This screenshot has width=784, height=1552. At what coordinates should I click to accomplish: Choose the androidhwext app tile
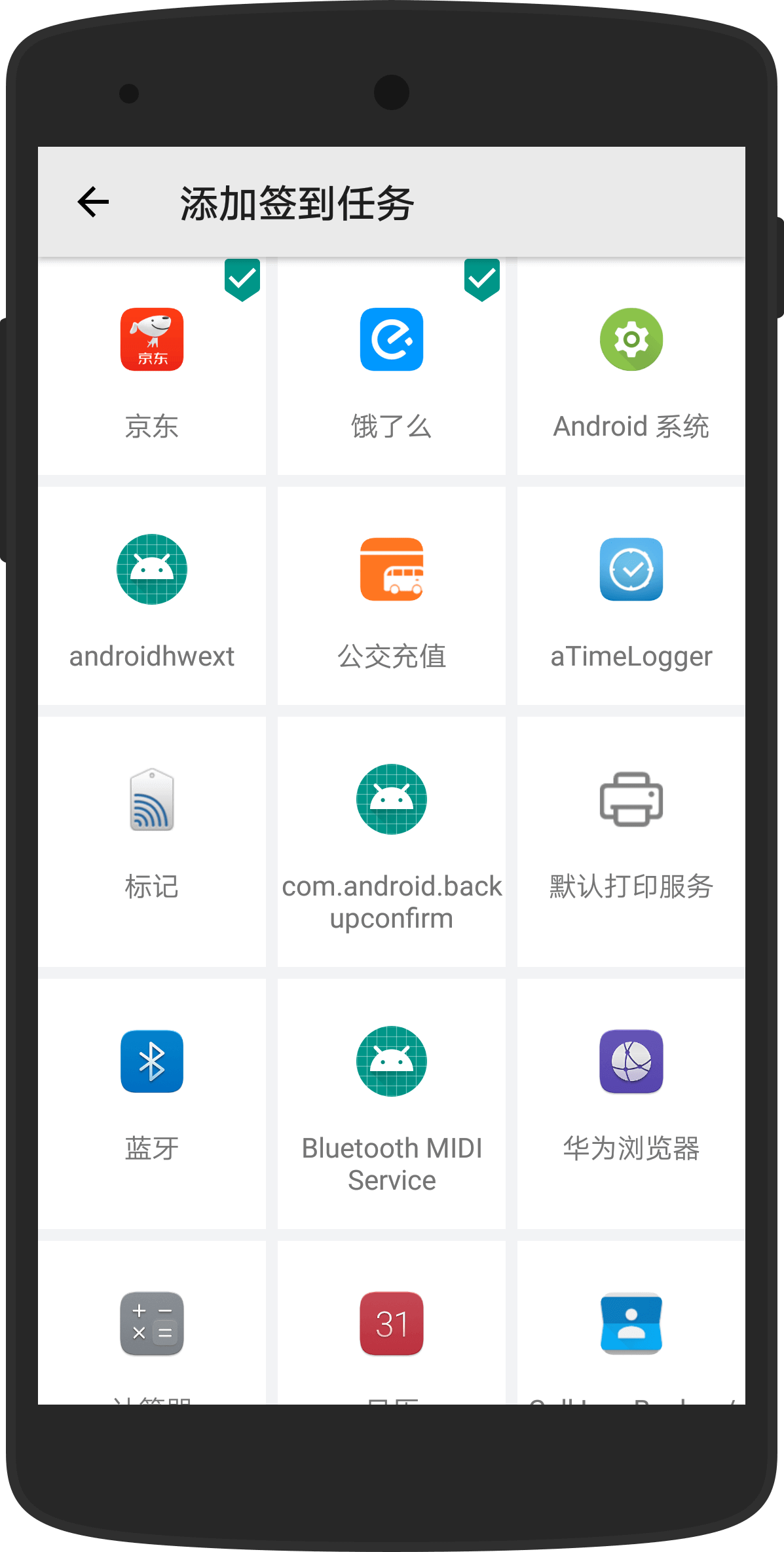point(152,596)
